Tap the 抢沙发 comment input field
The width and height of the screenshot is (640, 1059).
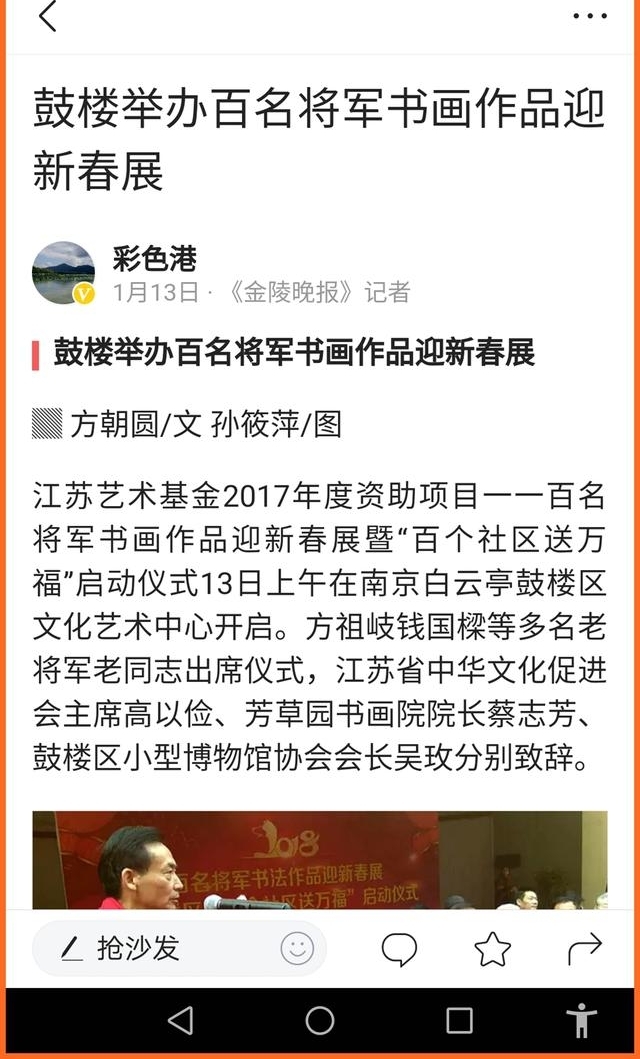pyautogui.click(x=179, y=948)
